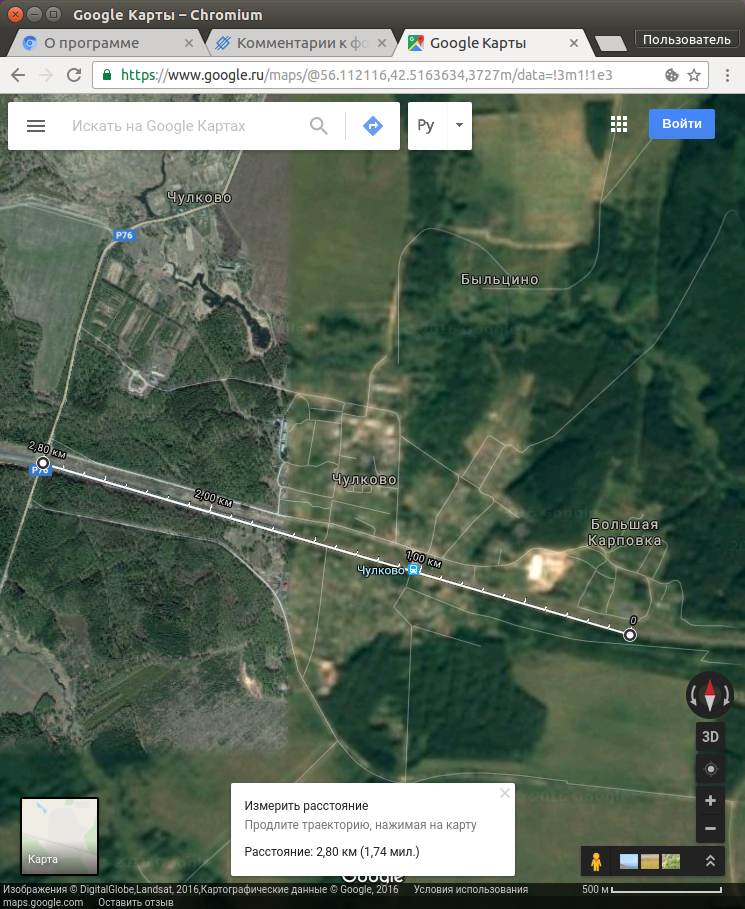Open the hamburger menu in Google Maps
This screenshot has width=745, height=909.
click(x=36, y=126)
